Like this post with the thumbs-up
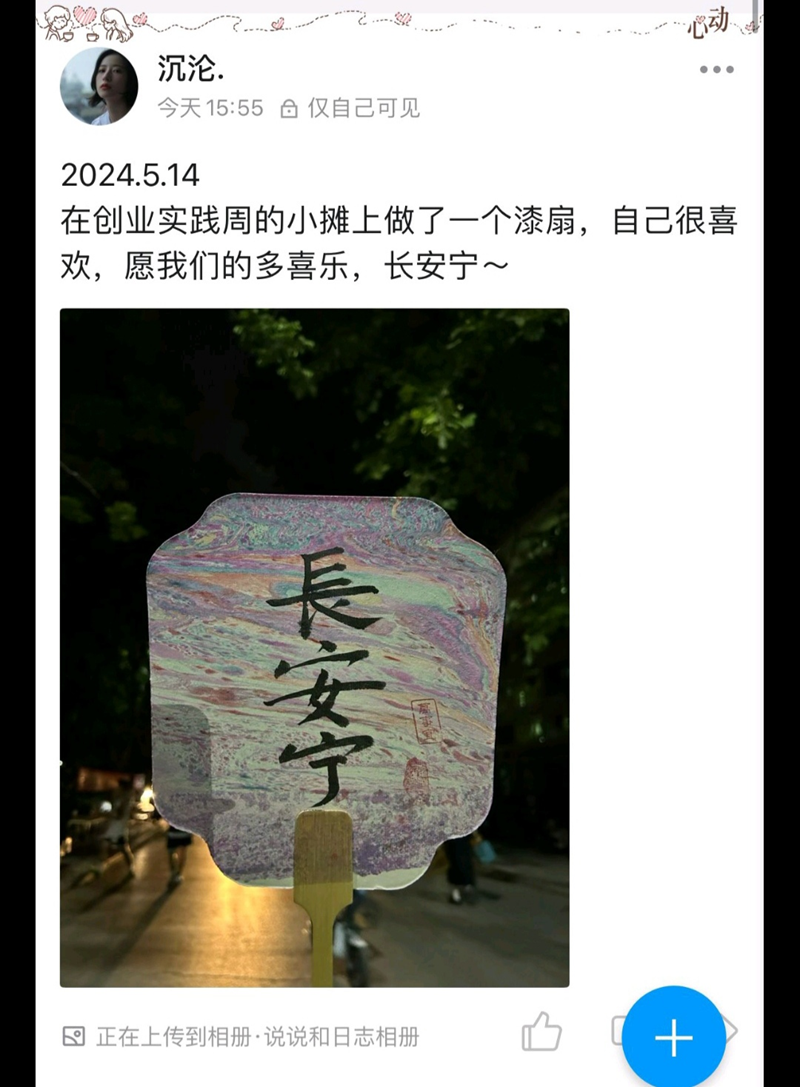800x1087 pixels. 542,1031
